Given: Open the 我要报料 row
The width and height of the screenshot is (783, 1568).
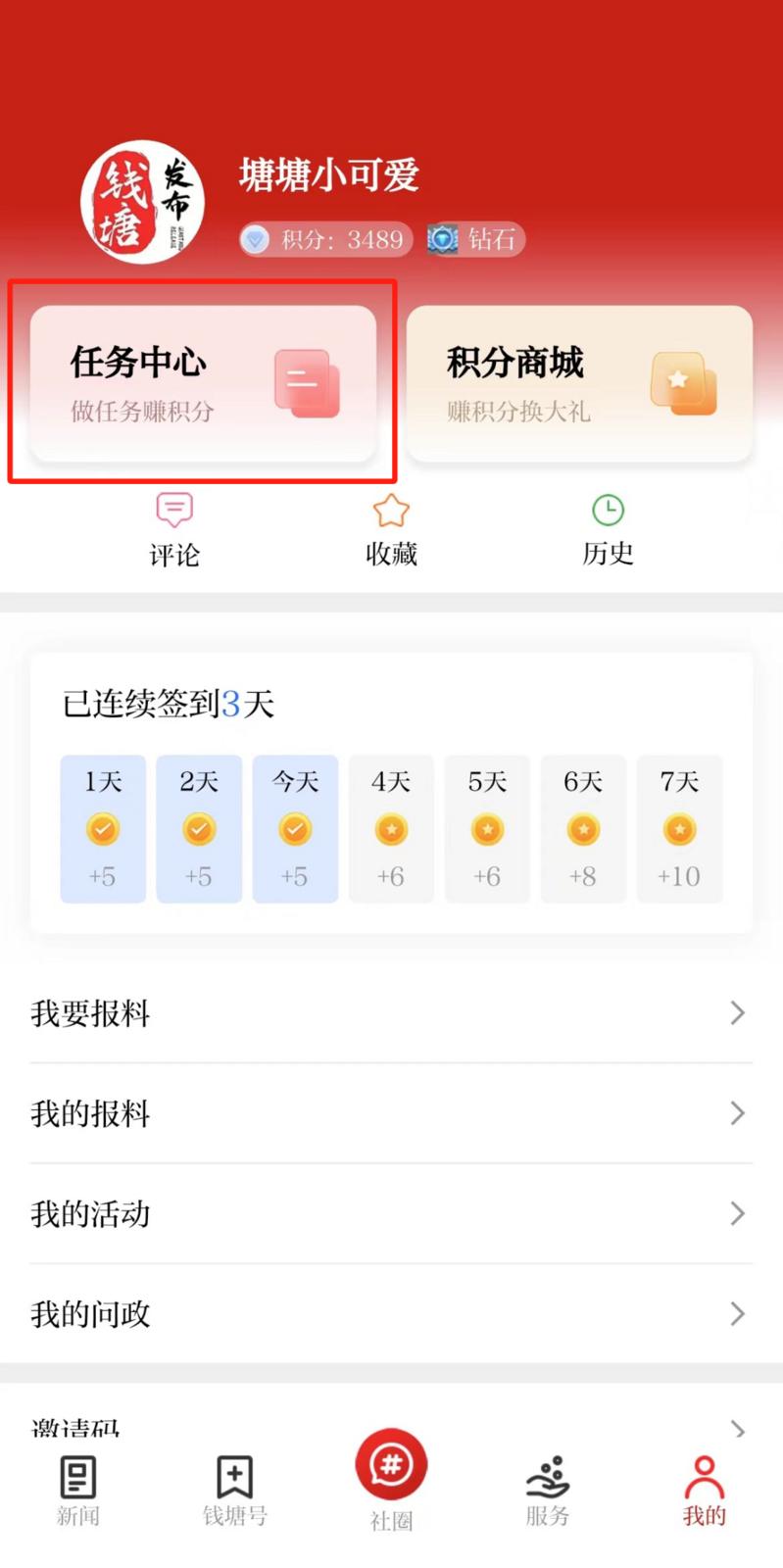Looking at the screenshot, I should point(391,1013).
